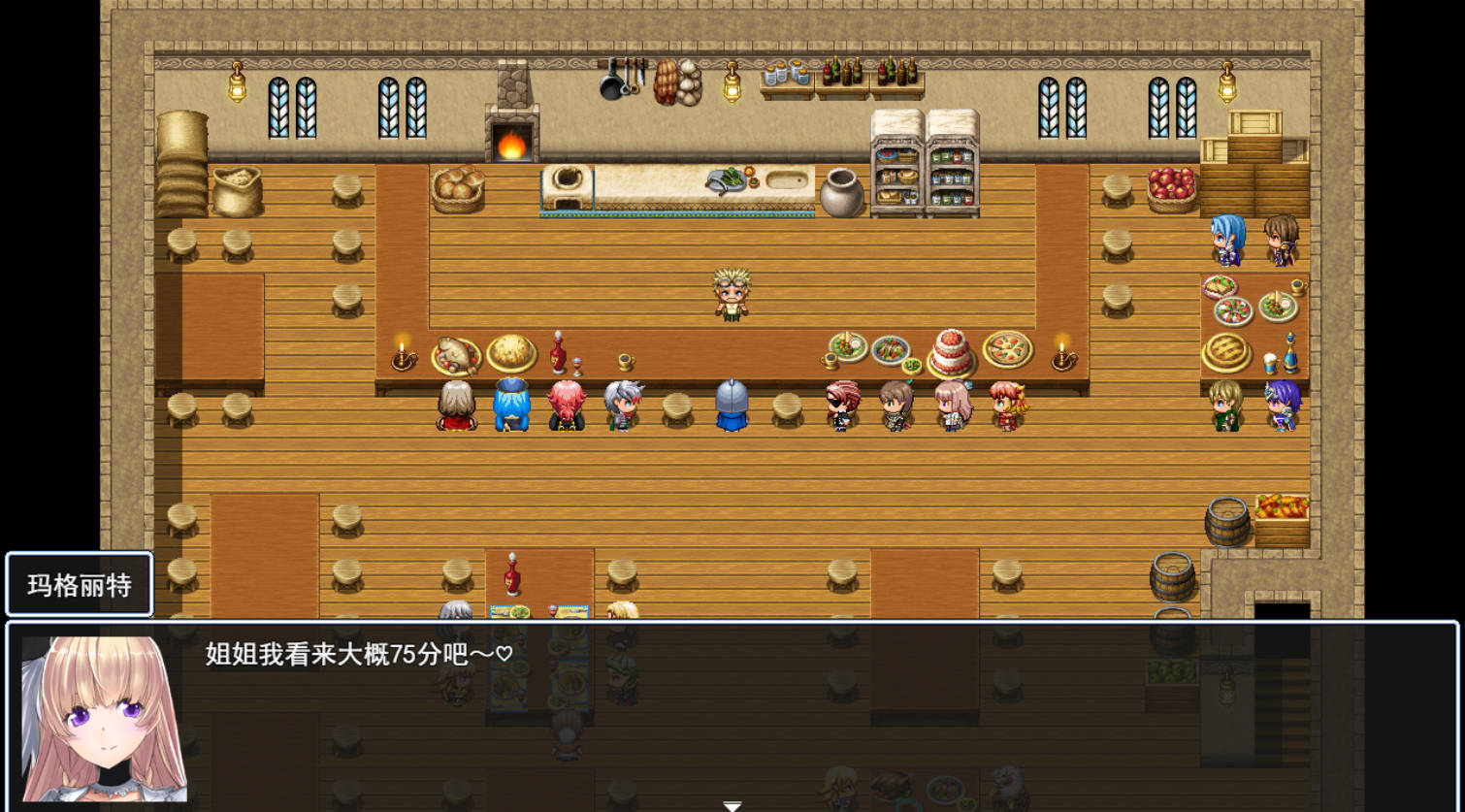Advance Margaret's dialogue with the continue arrow
The image size is (1465, 812).
point(732,805)
